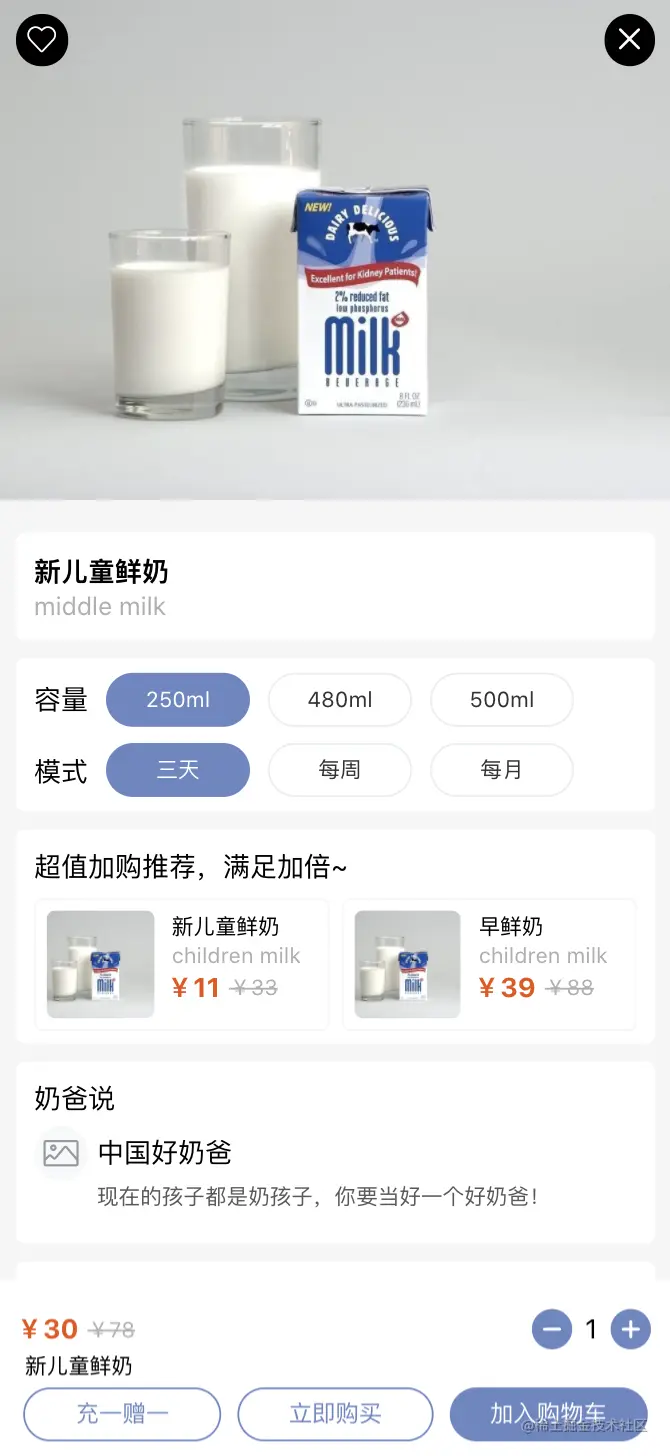
Task: Add this milk to favorites with the heart
Action: pos(42,40)
